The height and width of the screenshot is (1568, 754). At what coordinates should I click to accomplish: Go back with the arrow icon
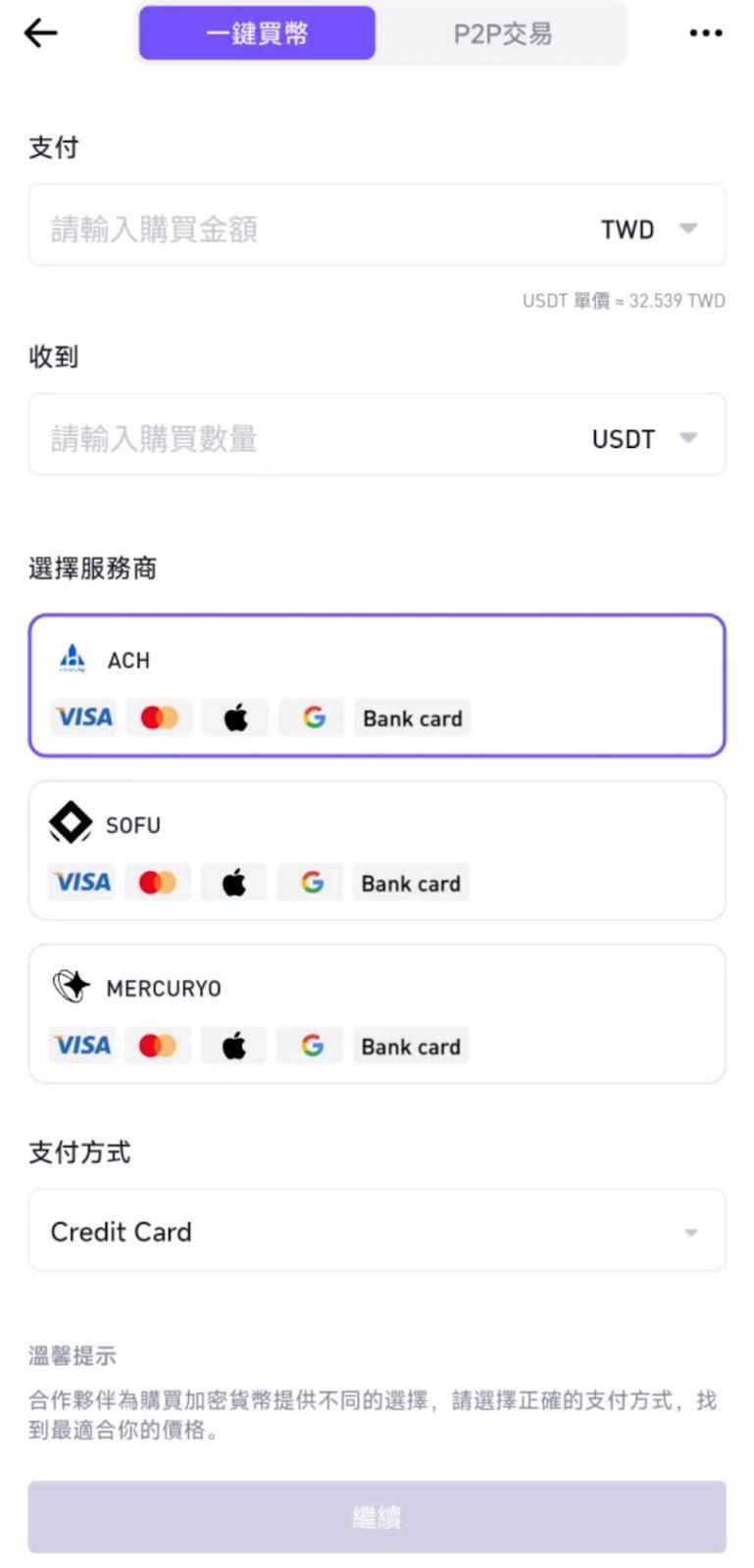tap(41, 33)
